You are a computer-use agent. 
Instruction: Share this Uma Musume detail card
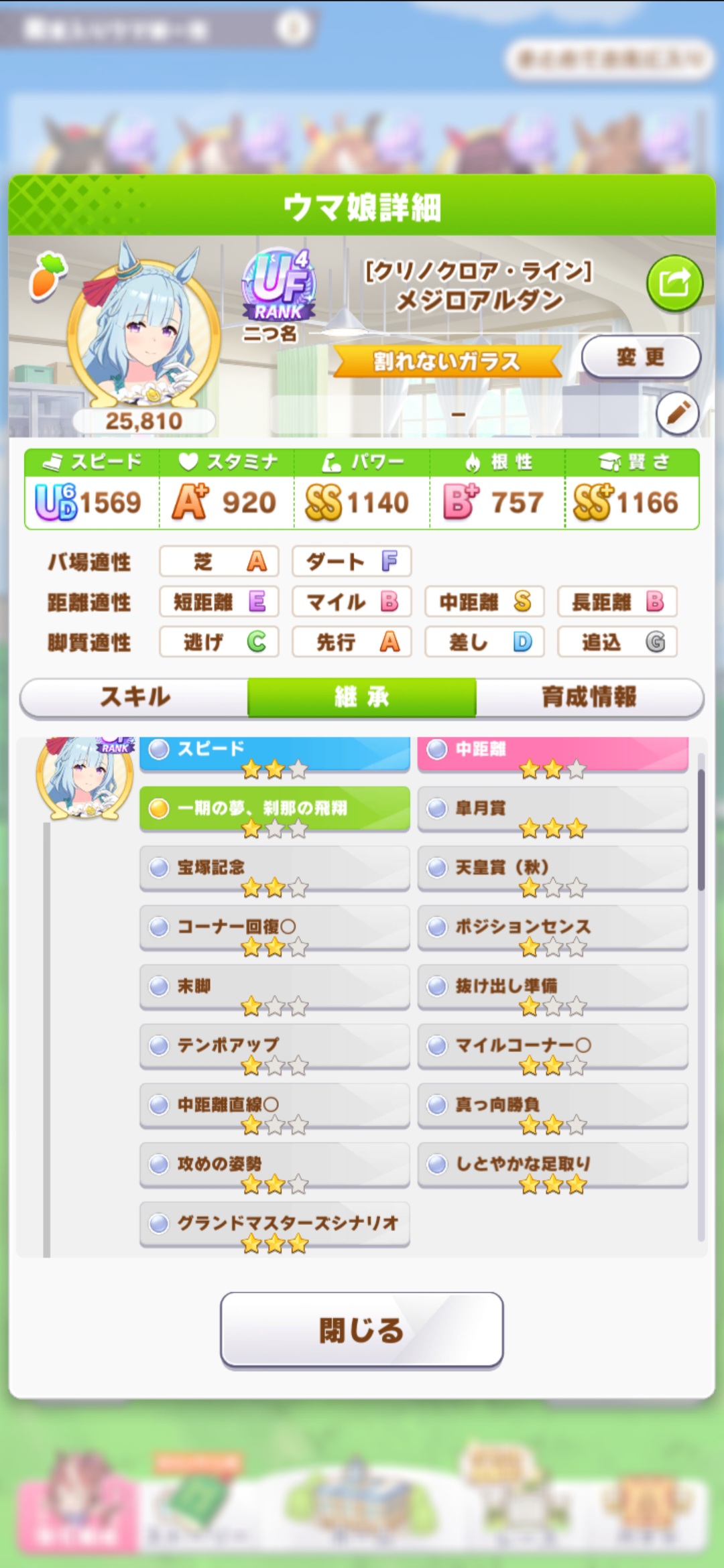pyautogui.click(x=674, y=283)
